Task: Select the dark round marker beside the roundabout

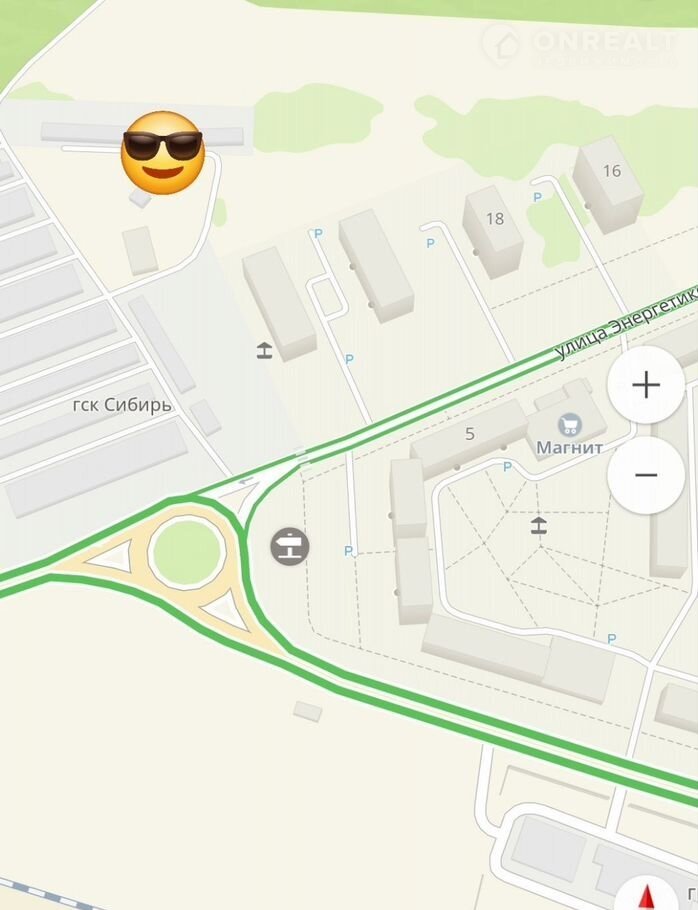Action: 289,546
